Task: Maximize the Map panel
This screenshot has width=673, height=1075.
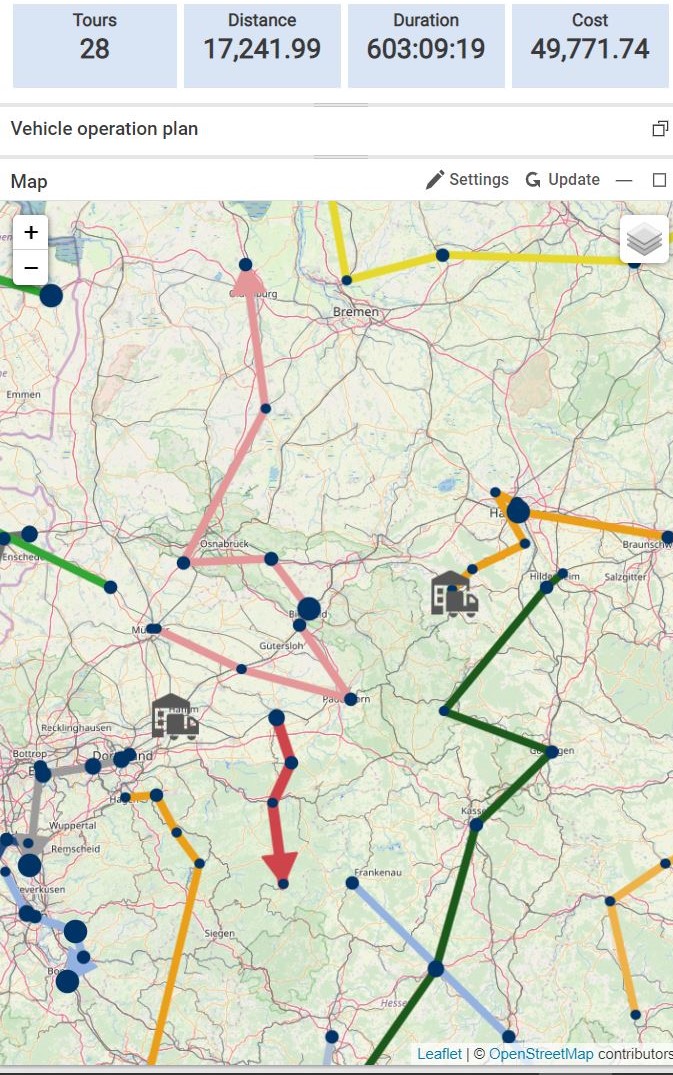Action: [x=659, y=180]
